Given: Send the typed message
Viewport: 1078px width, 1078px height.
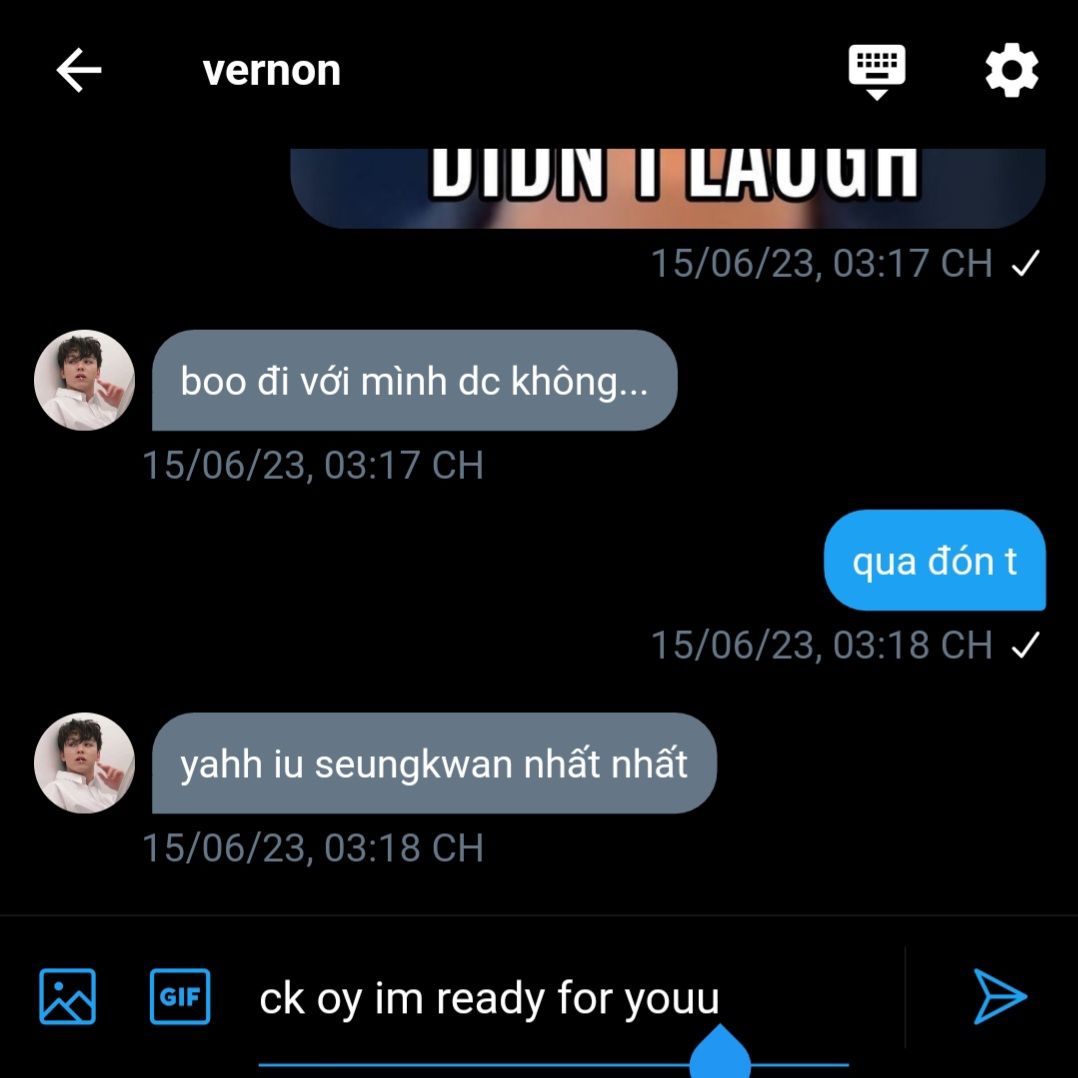Looking at the screenshot, I should click(x=1000, y=996).
